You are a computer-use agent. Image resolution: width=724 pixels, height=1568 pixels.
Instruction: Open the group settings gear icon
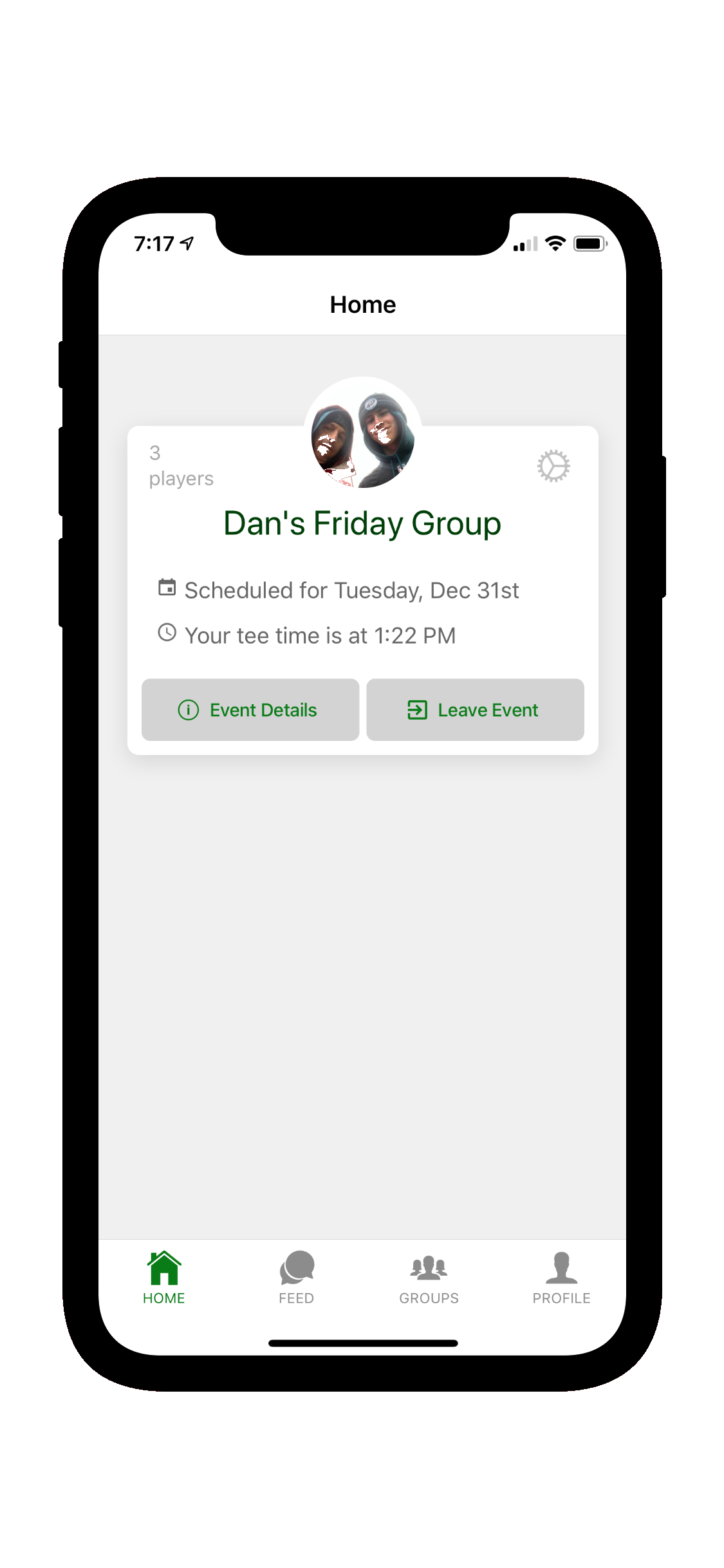tap(553, 466)
